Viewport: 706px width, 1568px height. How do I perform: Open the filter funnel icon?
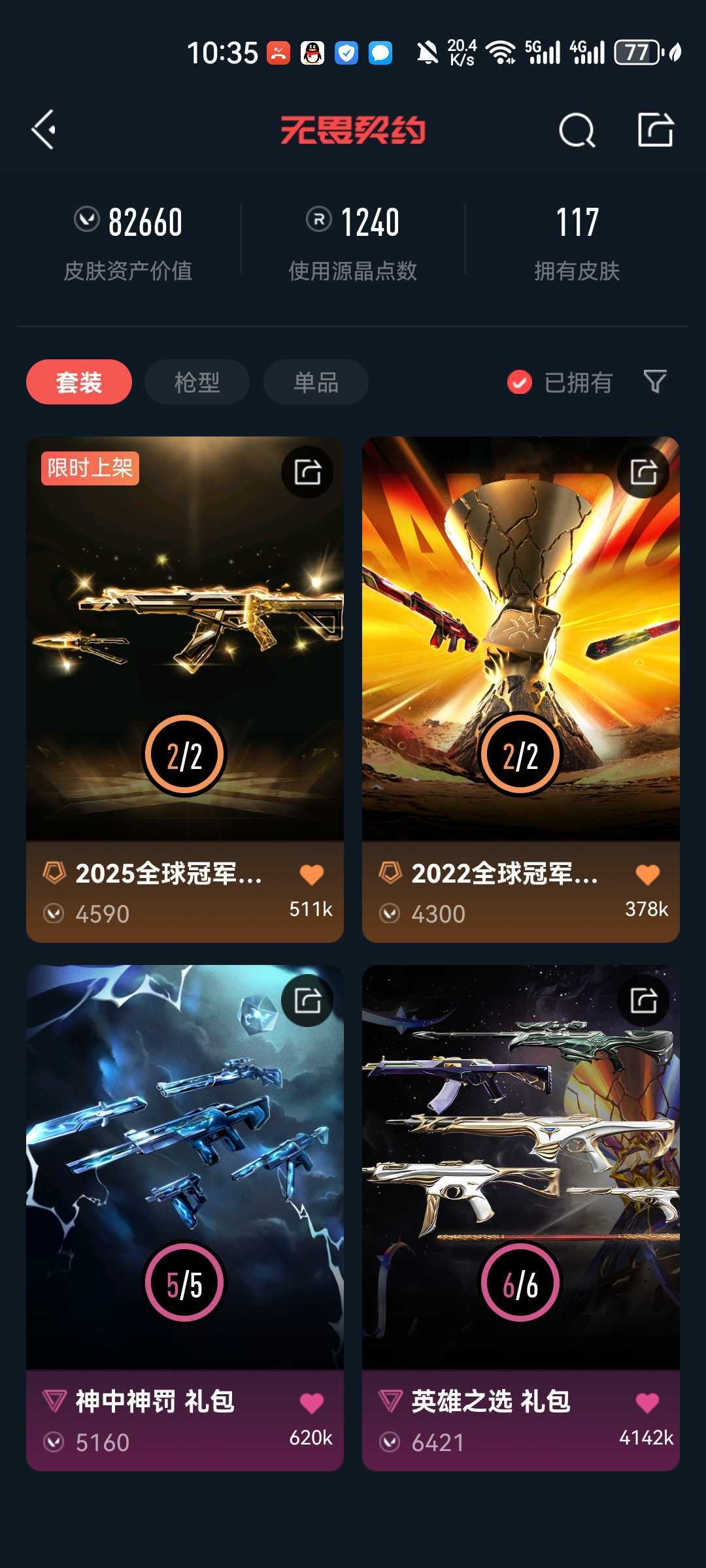(654, 382)
